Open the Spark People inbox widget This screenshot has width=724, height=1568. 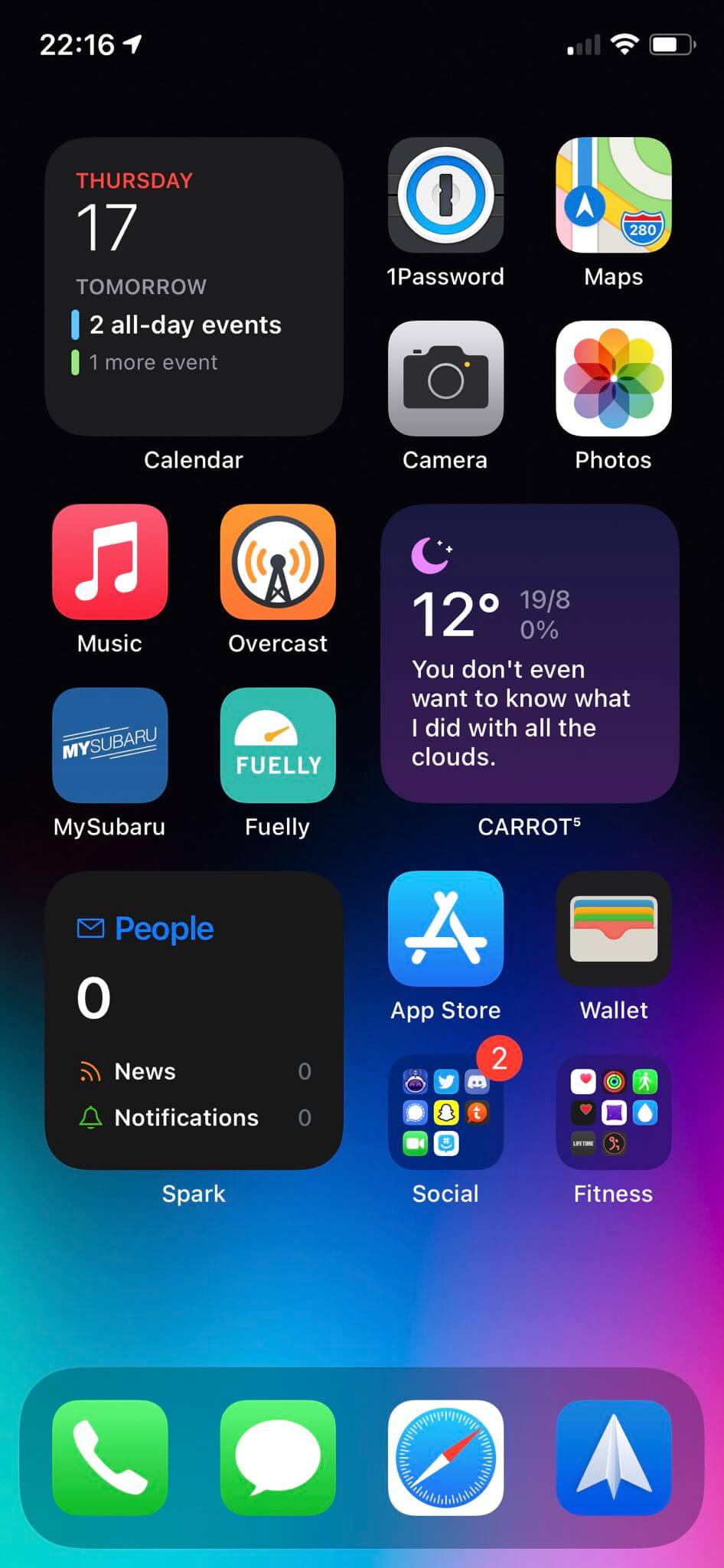(x=194, y=1020)
